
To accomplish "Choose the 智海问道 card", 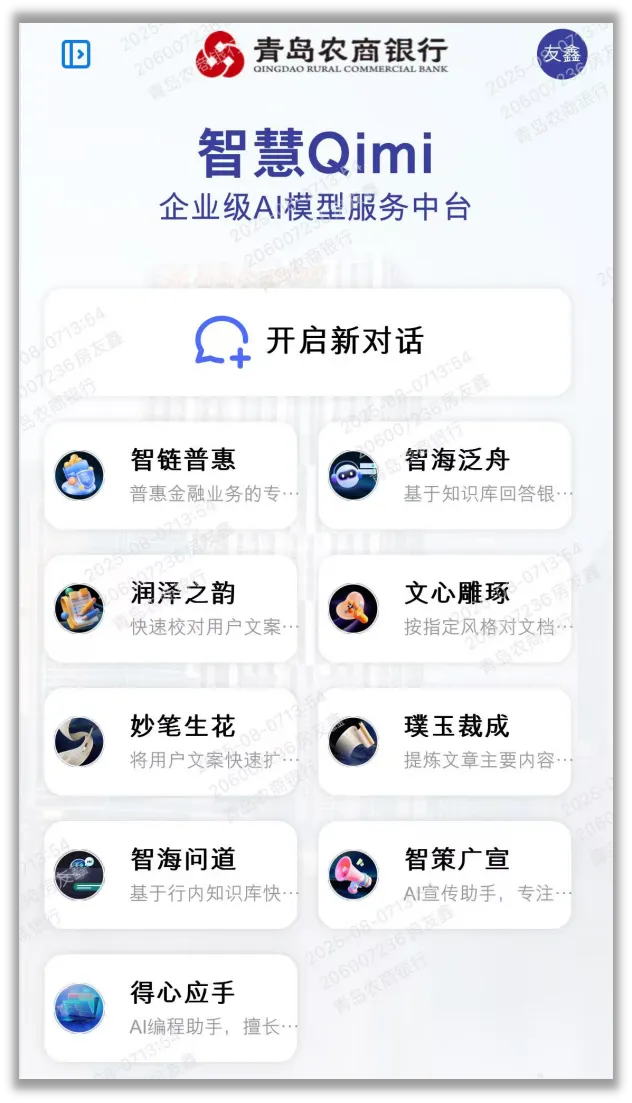I will pos(171,875).
